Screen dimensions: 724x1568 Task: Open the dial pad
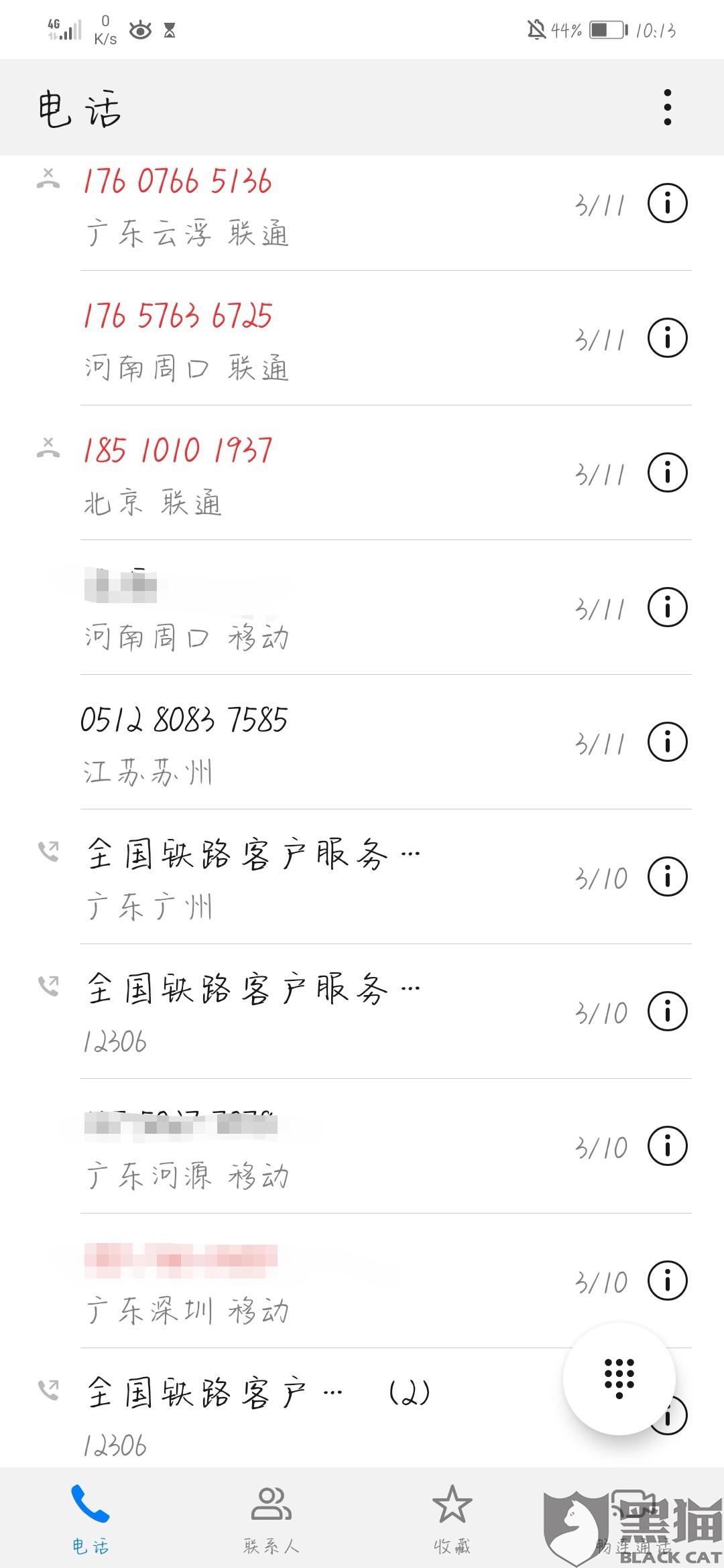619,1378
